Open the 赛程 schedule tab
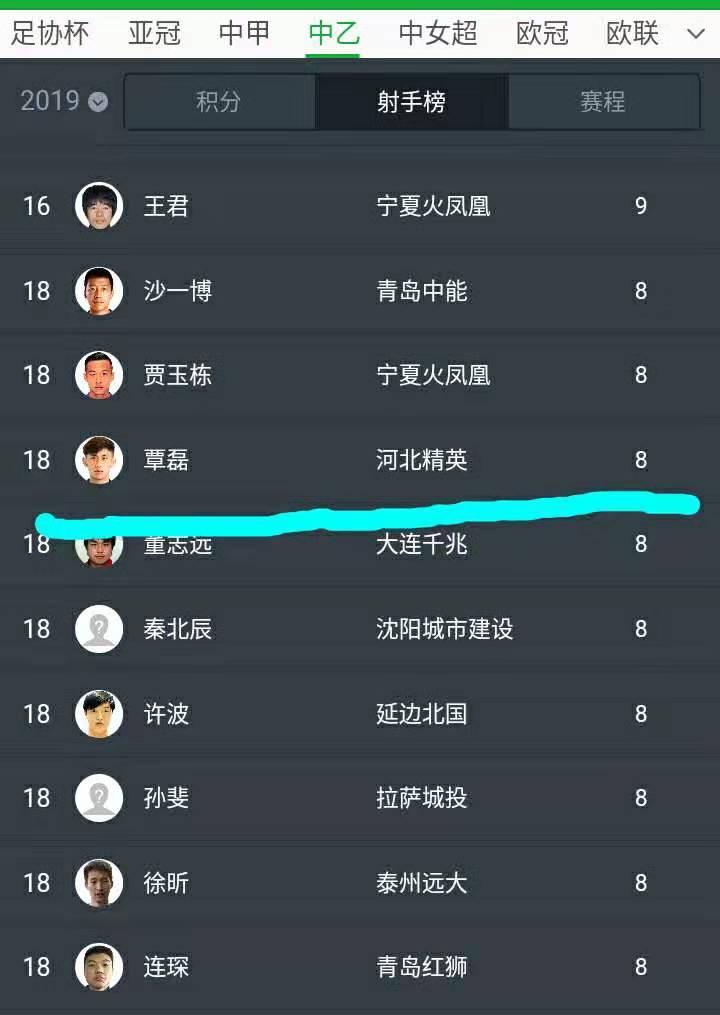720x1015 pixels. point(603,101)
